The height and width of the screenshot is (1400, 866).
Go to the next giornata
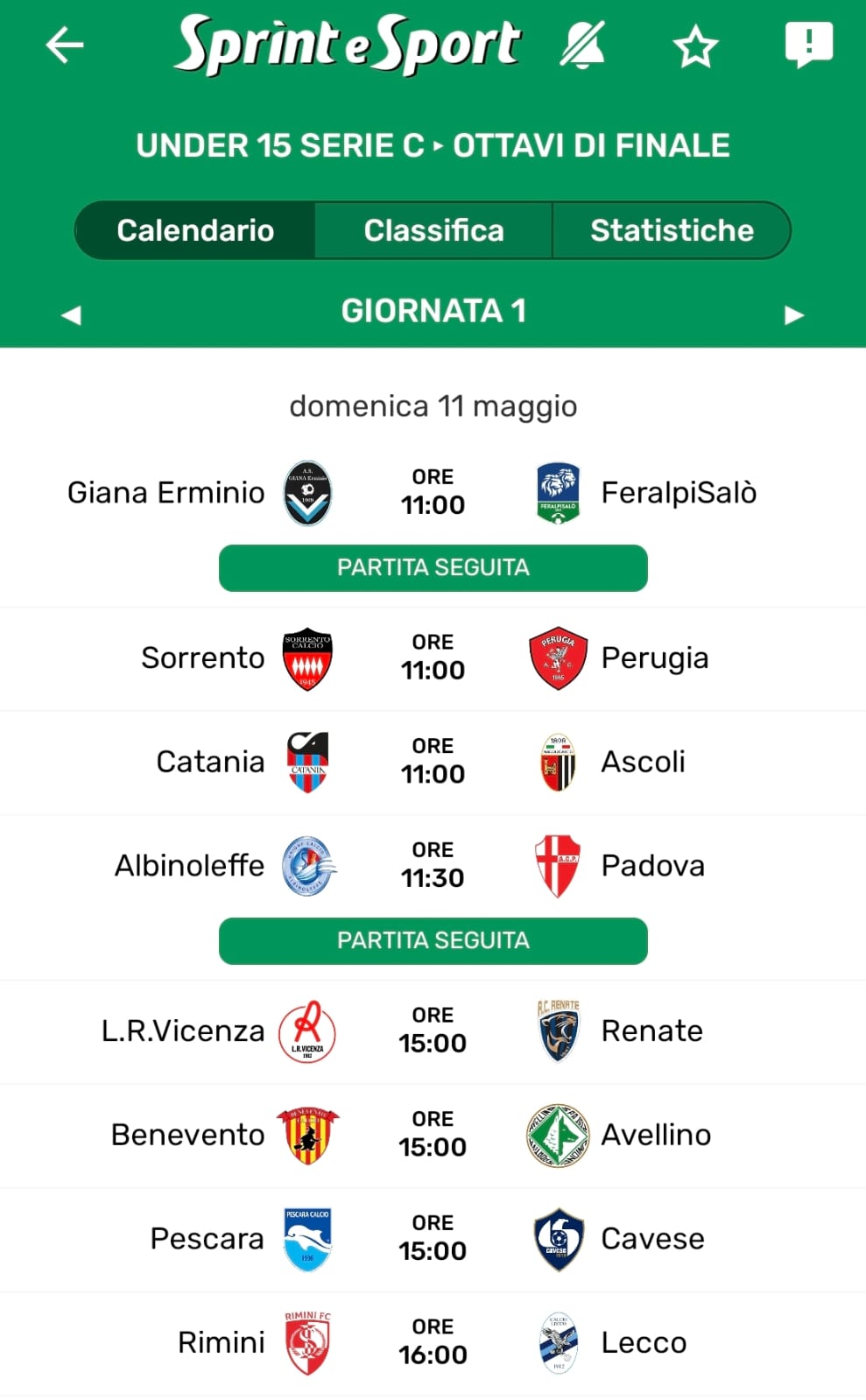click(794, 314)
